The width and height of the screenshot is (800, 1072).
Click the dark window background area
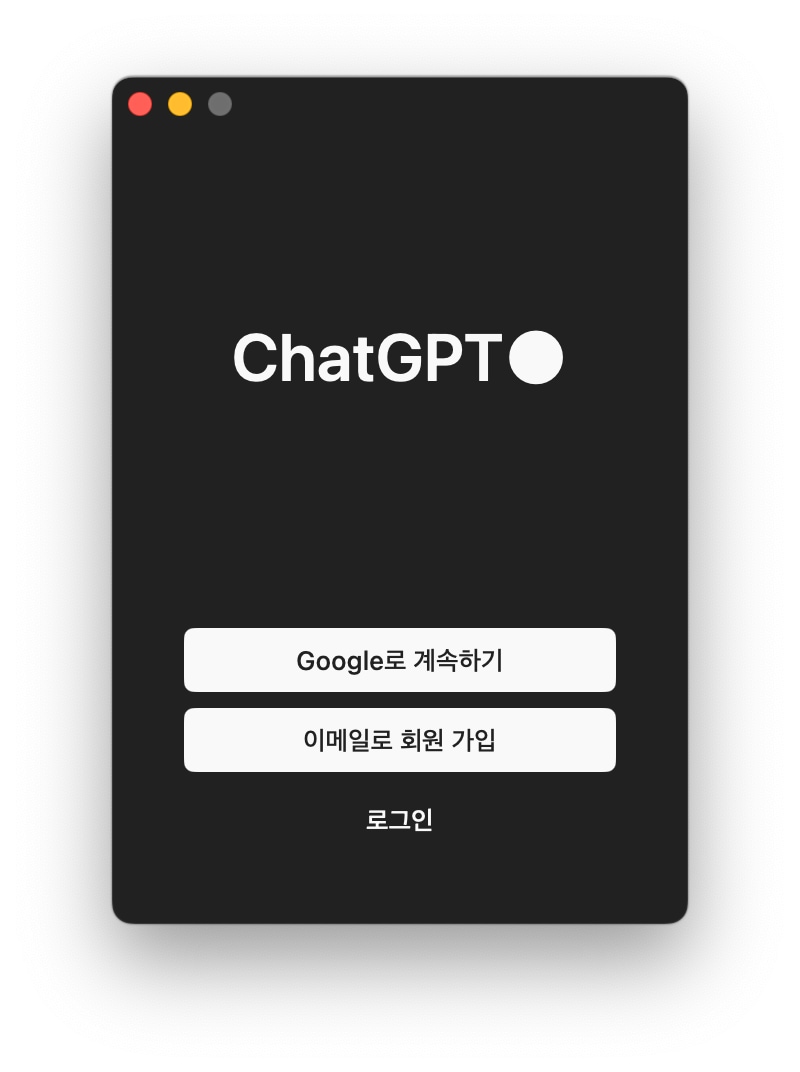point(400,500)
